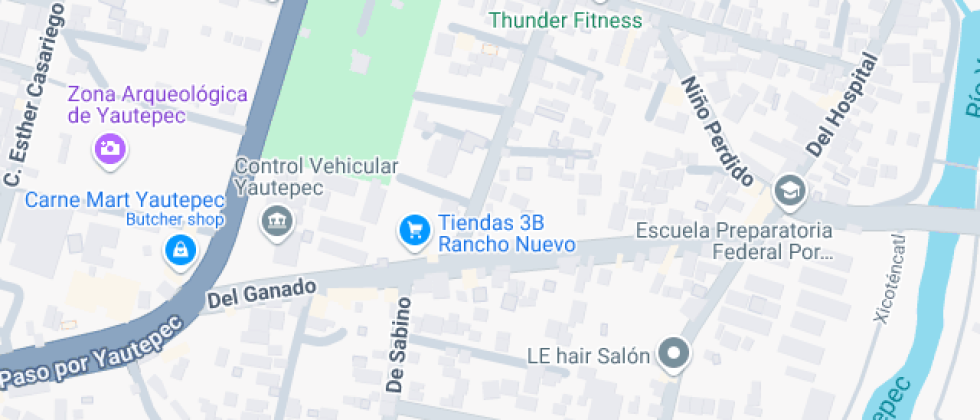Select the Carne Mart Yautepec butcher shop pin
Screen dimensions: 980x420
pyautogui.click(x=179, y=248)
